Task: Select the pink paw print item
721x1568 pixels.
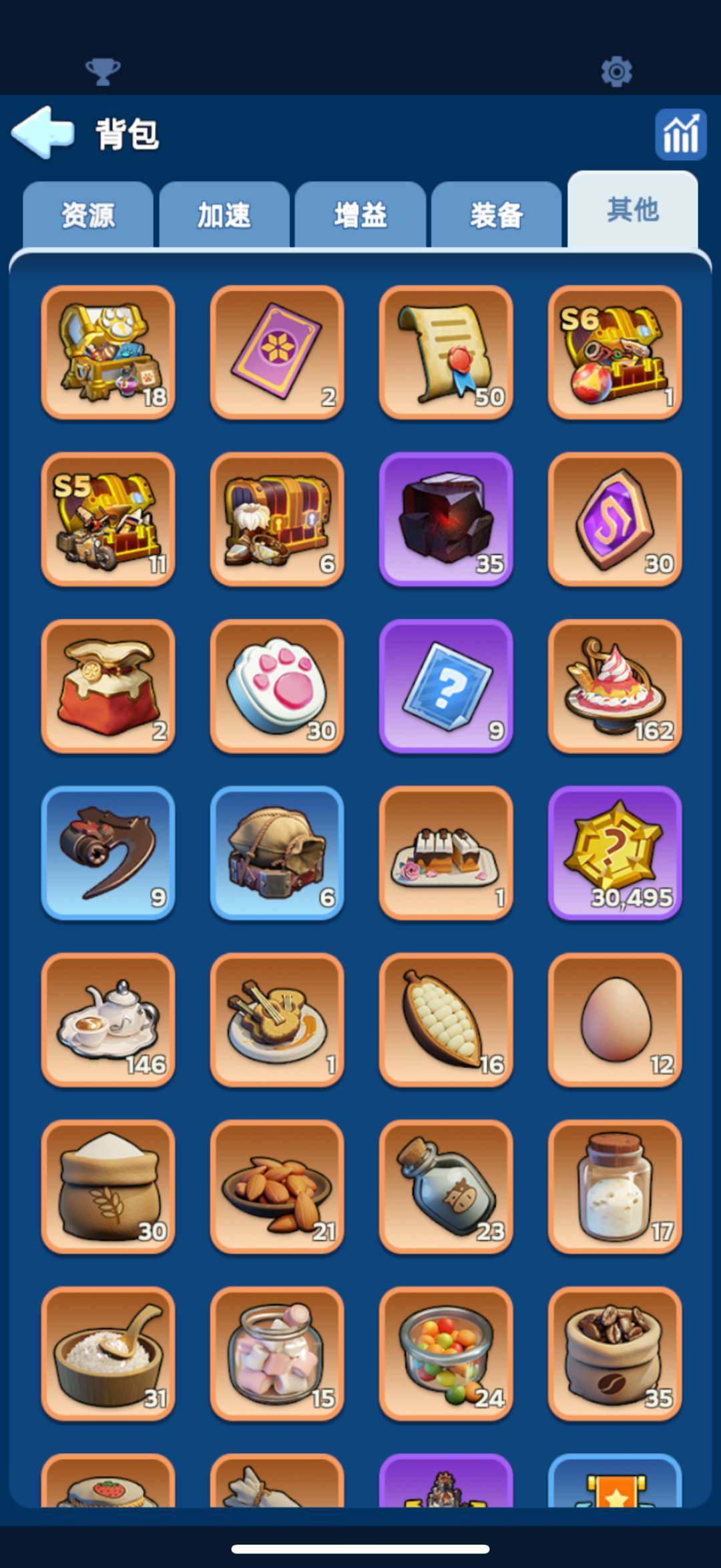Action: click(277, 687)
